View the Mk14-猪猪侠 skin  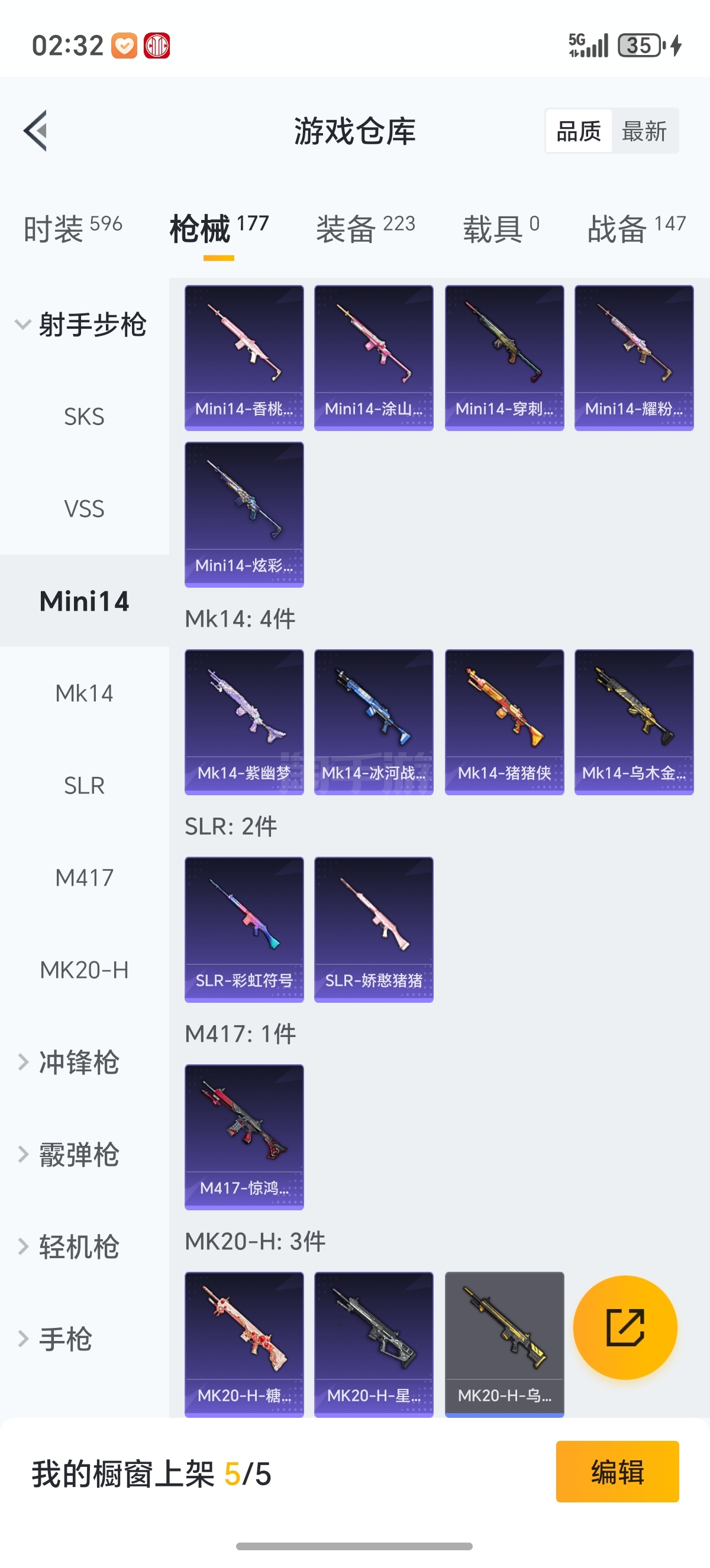(x=504, y=721)
